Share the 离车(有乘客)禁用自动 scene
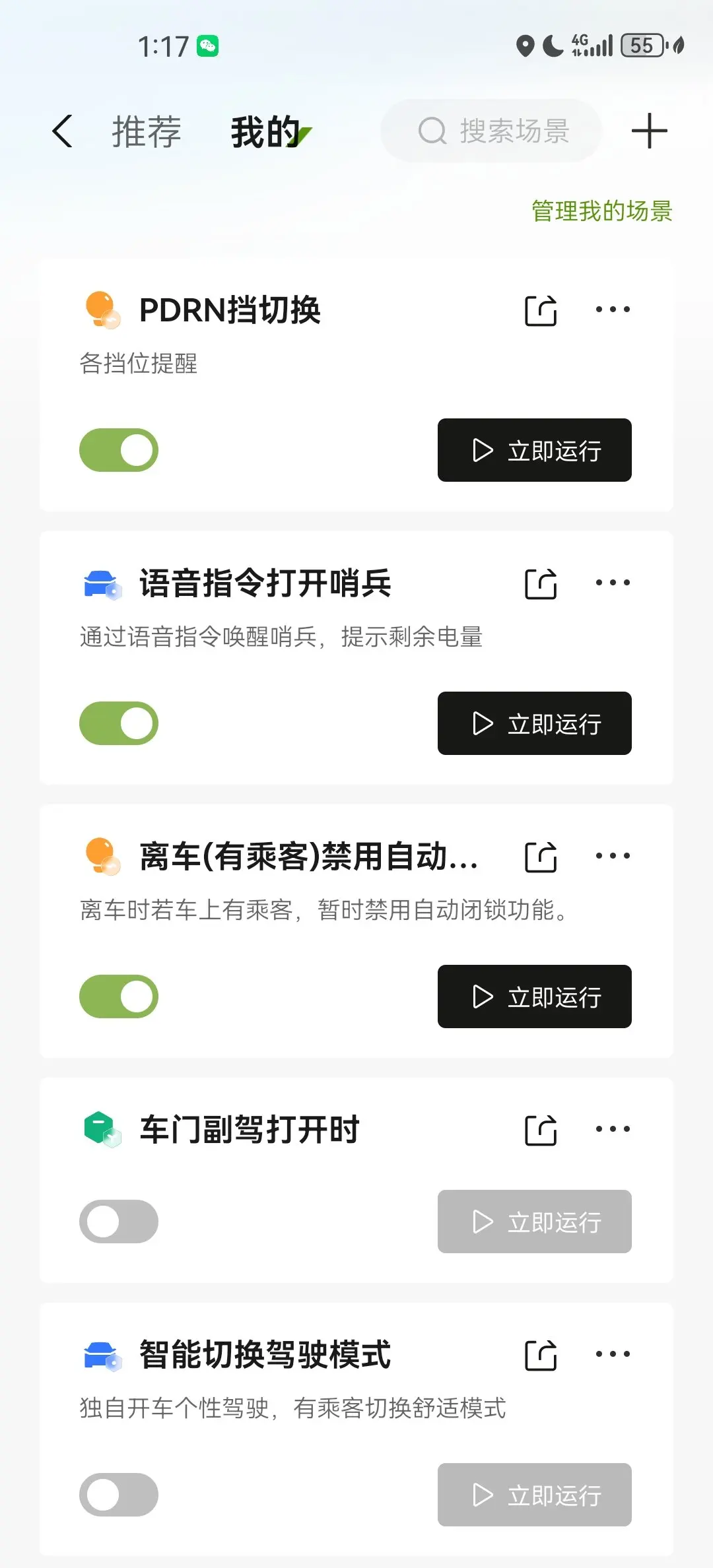This screenshot has width=713, height=1568. [x=541, y=857]
